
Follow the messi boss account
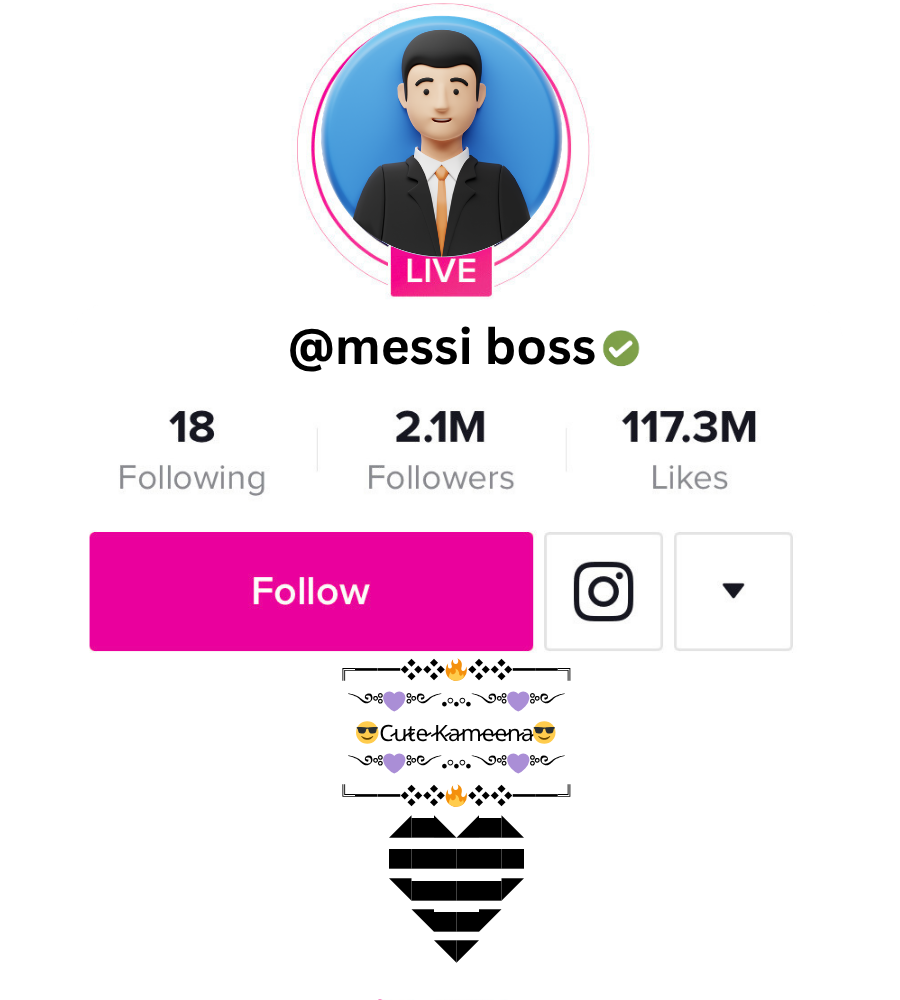click(x=311, y=591)
